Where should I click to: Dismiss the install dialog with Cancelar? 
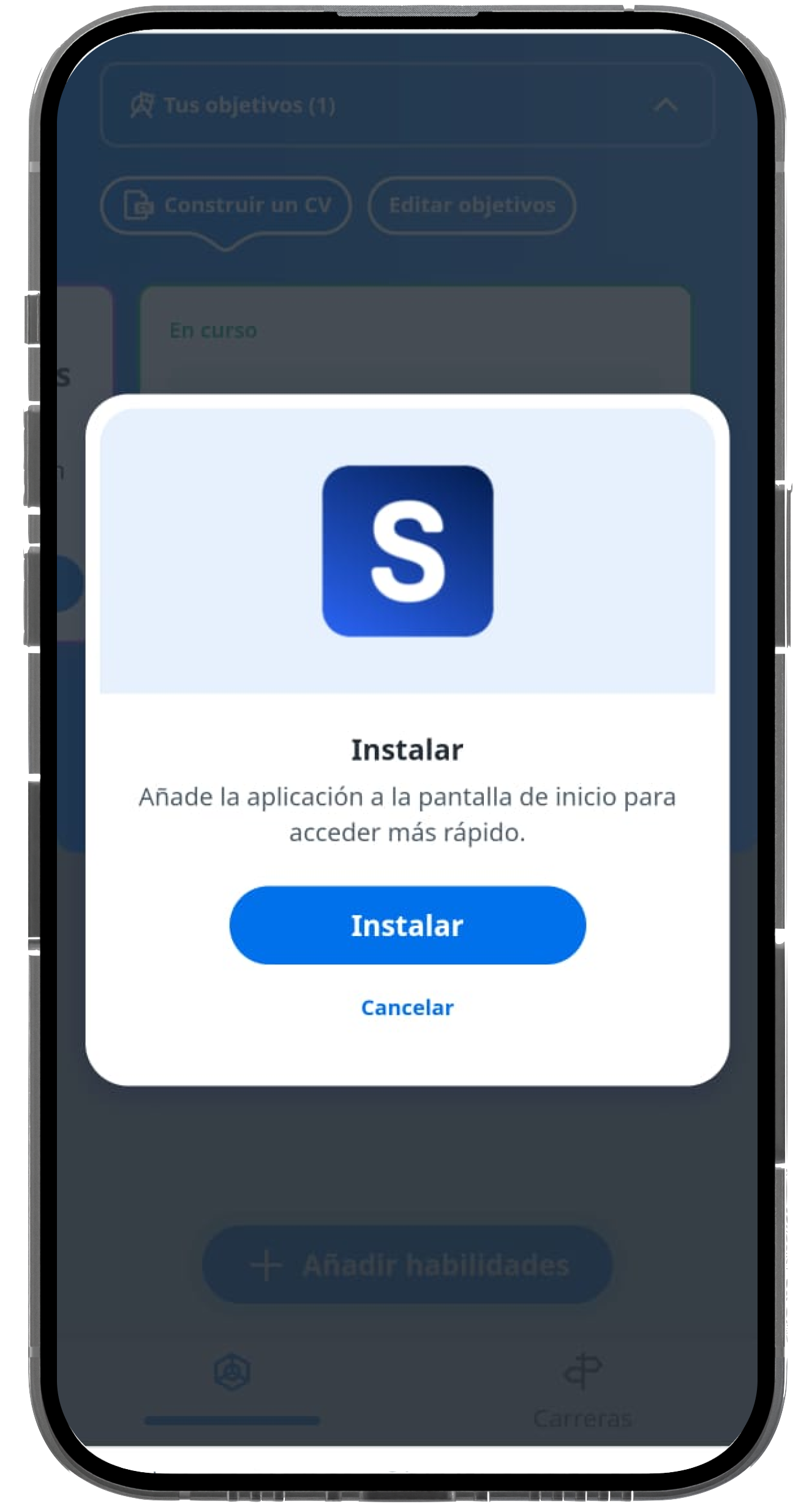(x=407, y=1008)
